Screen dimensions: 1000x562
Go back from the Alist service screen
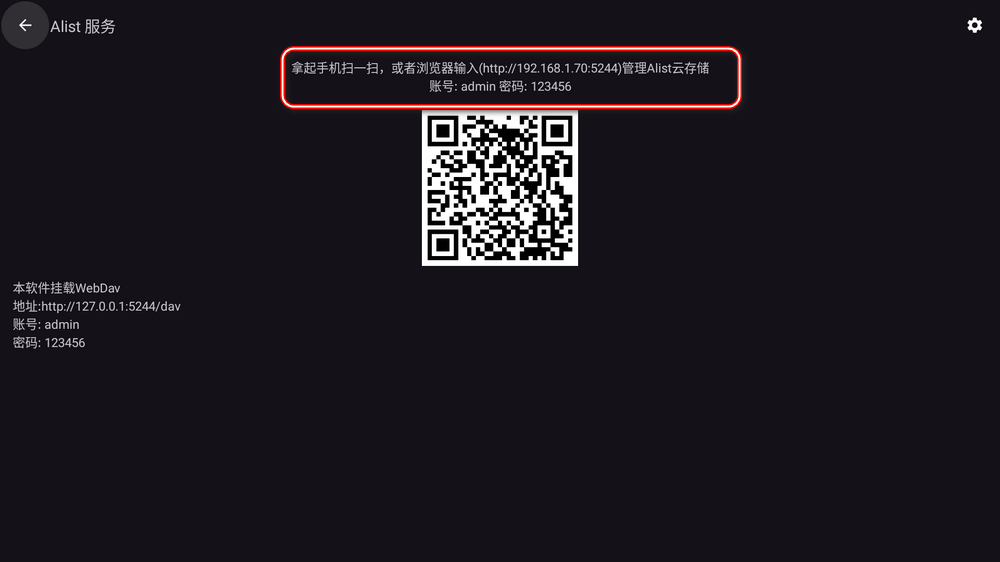pos(25,26)
